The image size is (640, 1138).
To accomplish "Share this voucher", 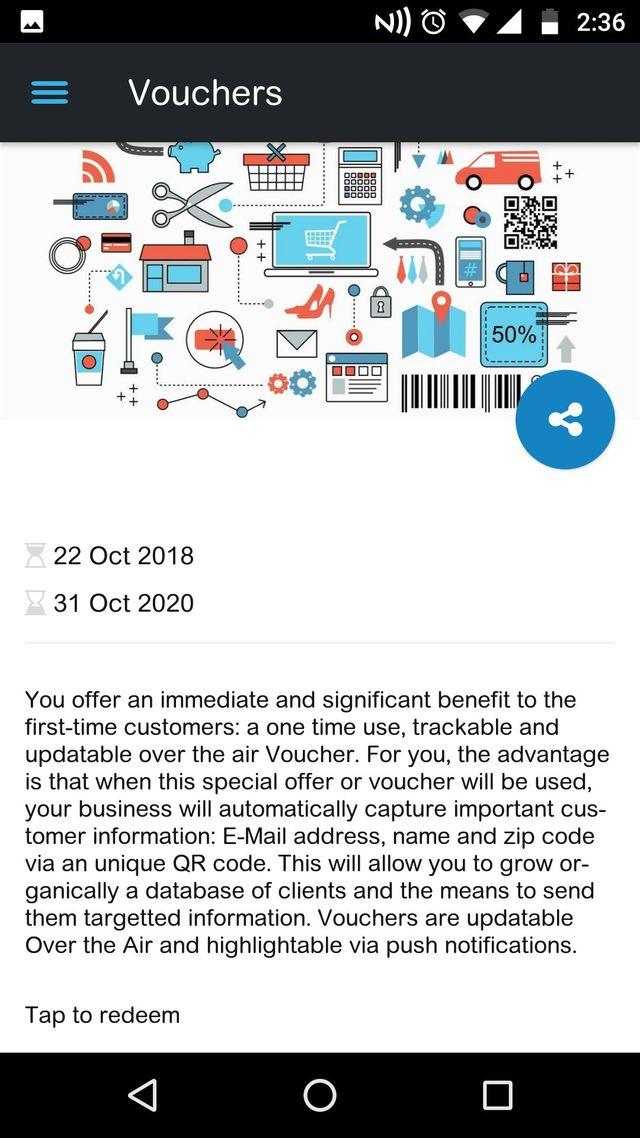I will 565,420.
